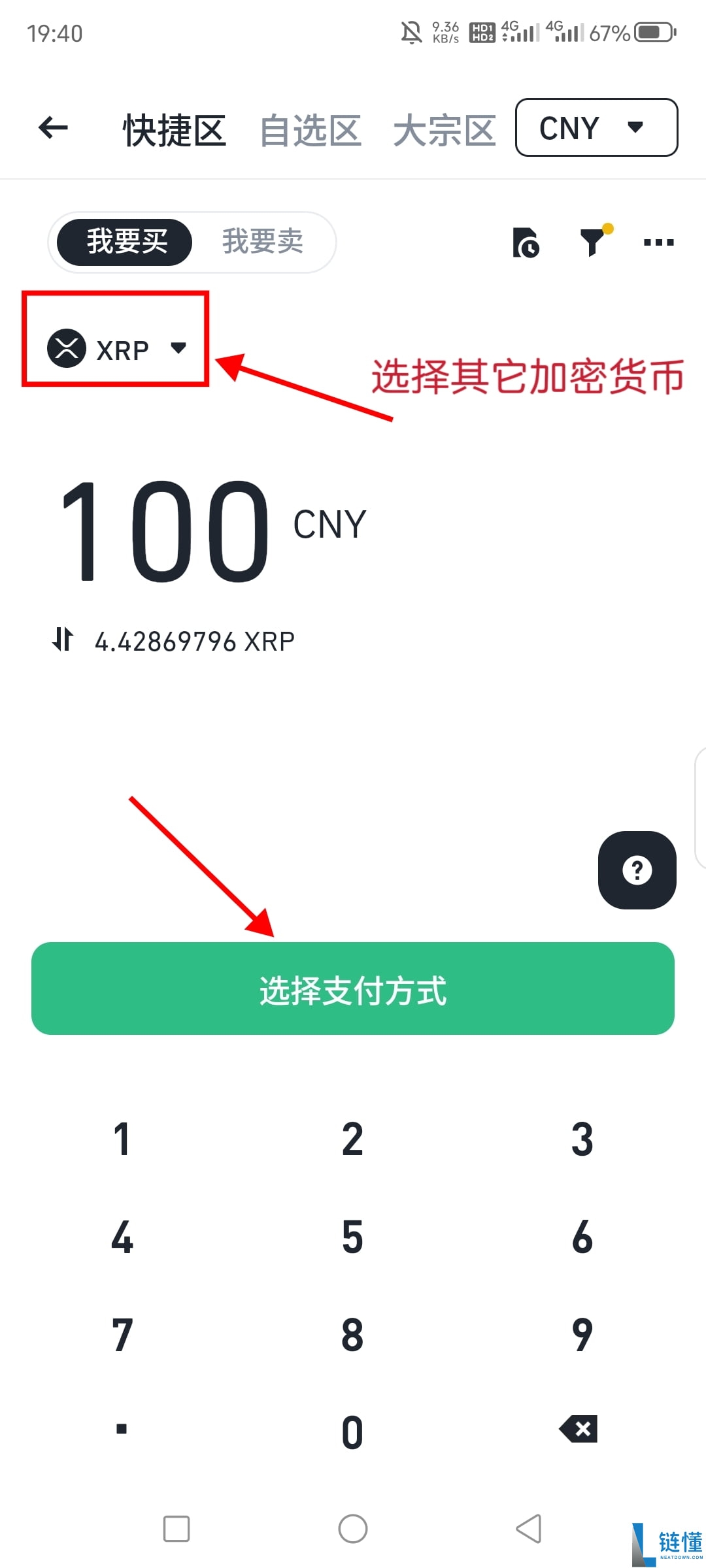The image size is (706, 1568).
Task: Open the help question mark bubble
Action: point(637,870)
